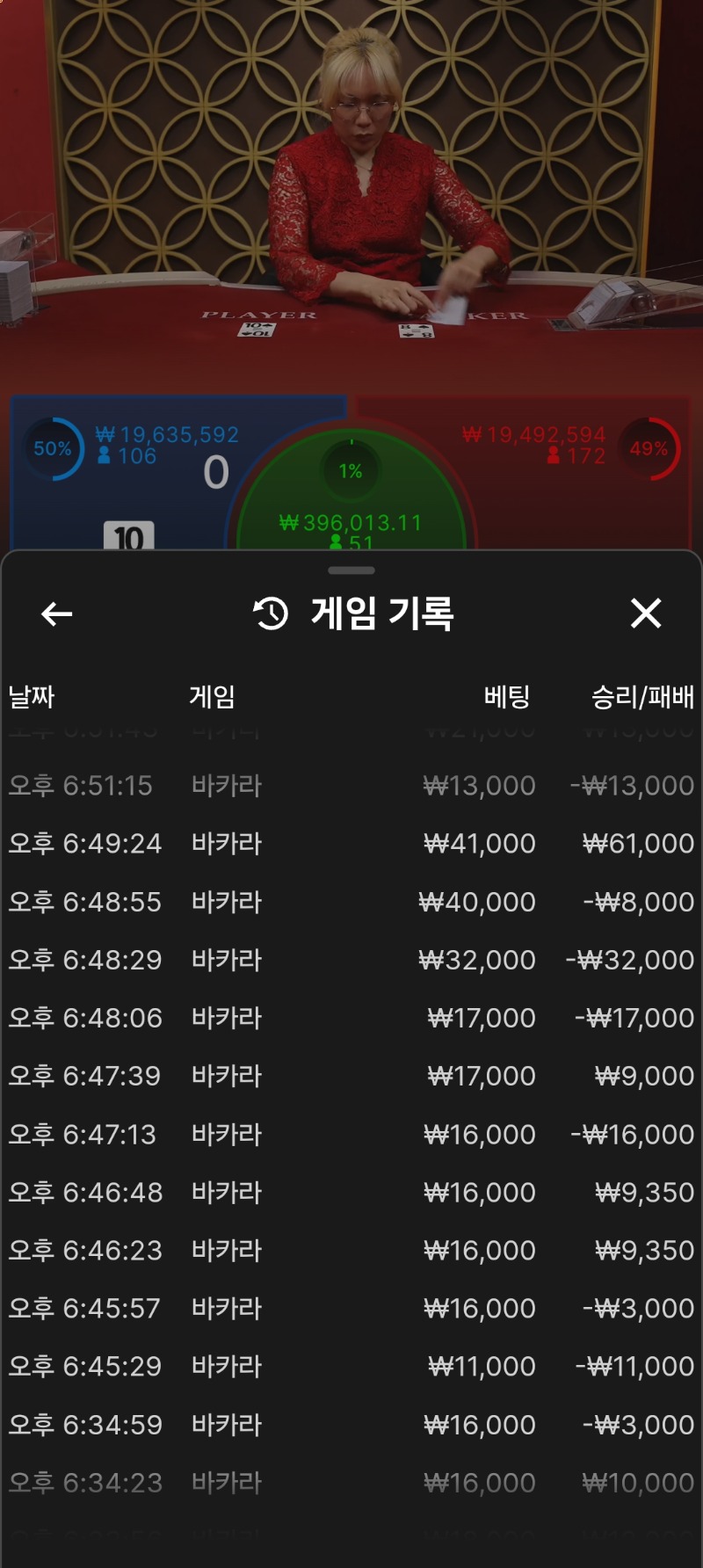The image size is (703, 1568).
Task: View the 오후 6:34:59 game details
Action: click(x=351, y=1425)
